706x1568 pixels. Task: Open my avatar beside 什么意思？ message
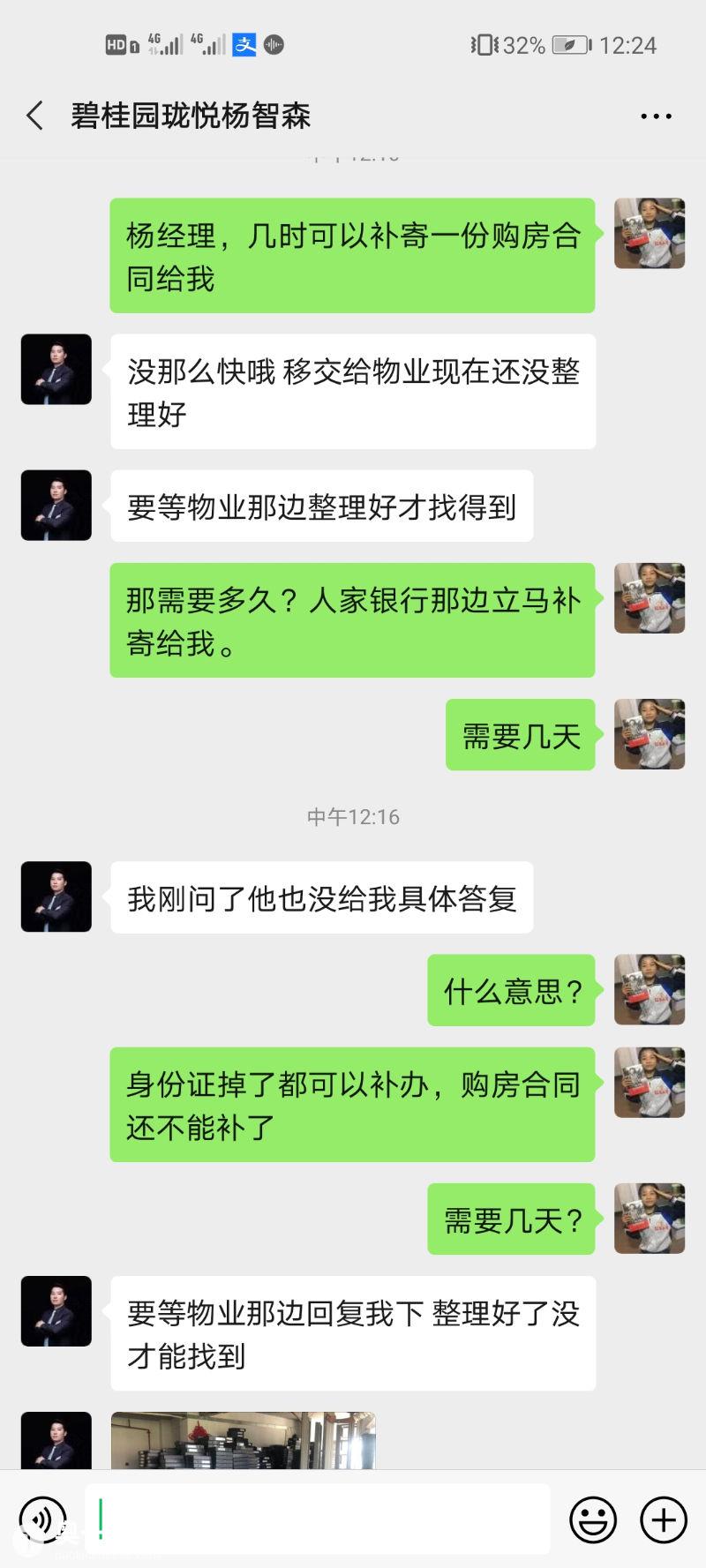(x=650, y=989)
